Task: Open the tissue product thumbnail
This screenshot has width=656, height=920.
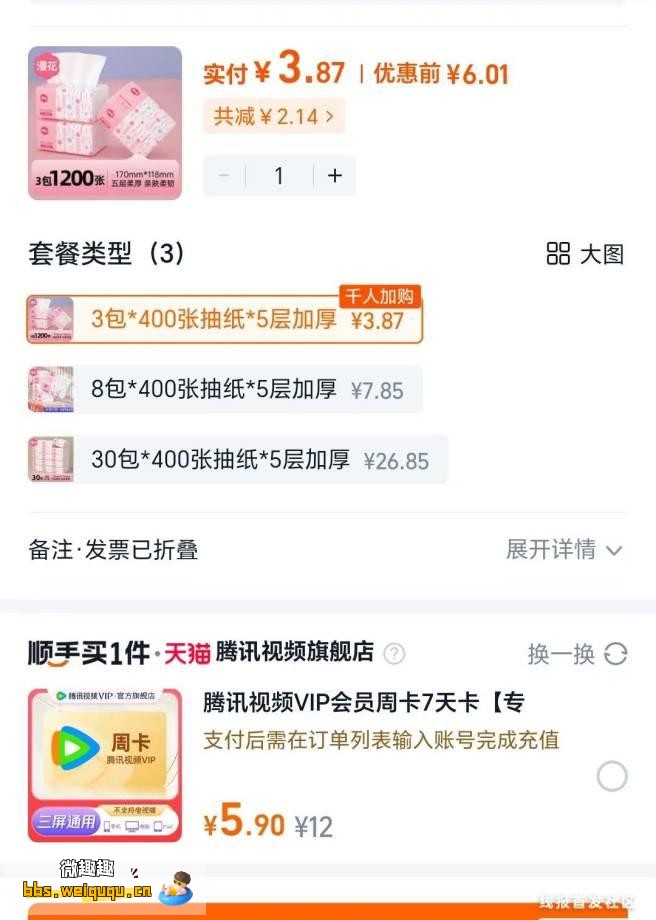Action: coord(105,123)
